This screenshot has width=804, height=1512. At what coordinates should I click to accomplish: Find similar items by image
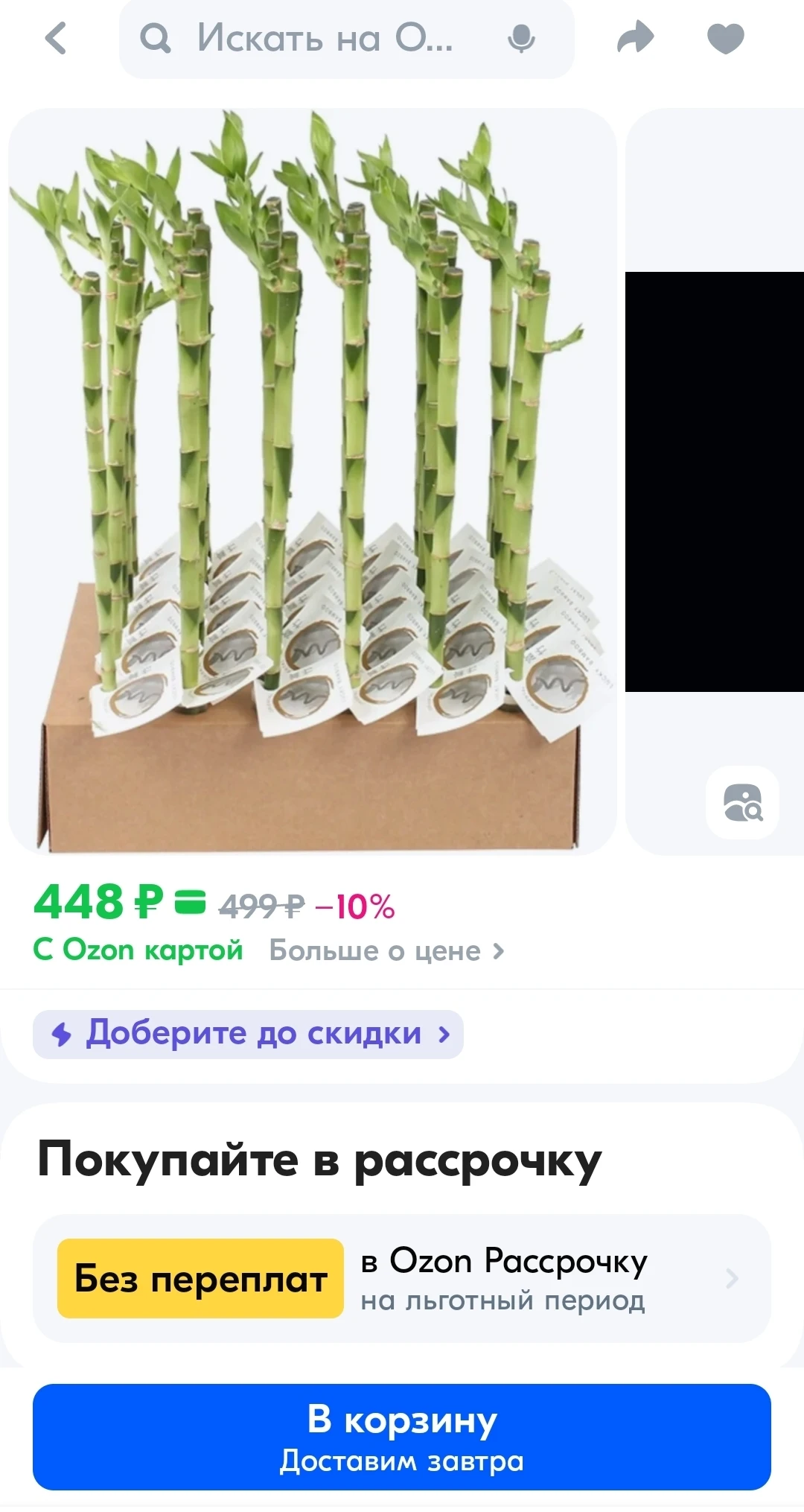742,802
